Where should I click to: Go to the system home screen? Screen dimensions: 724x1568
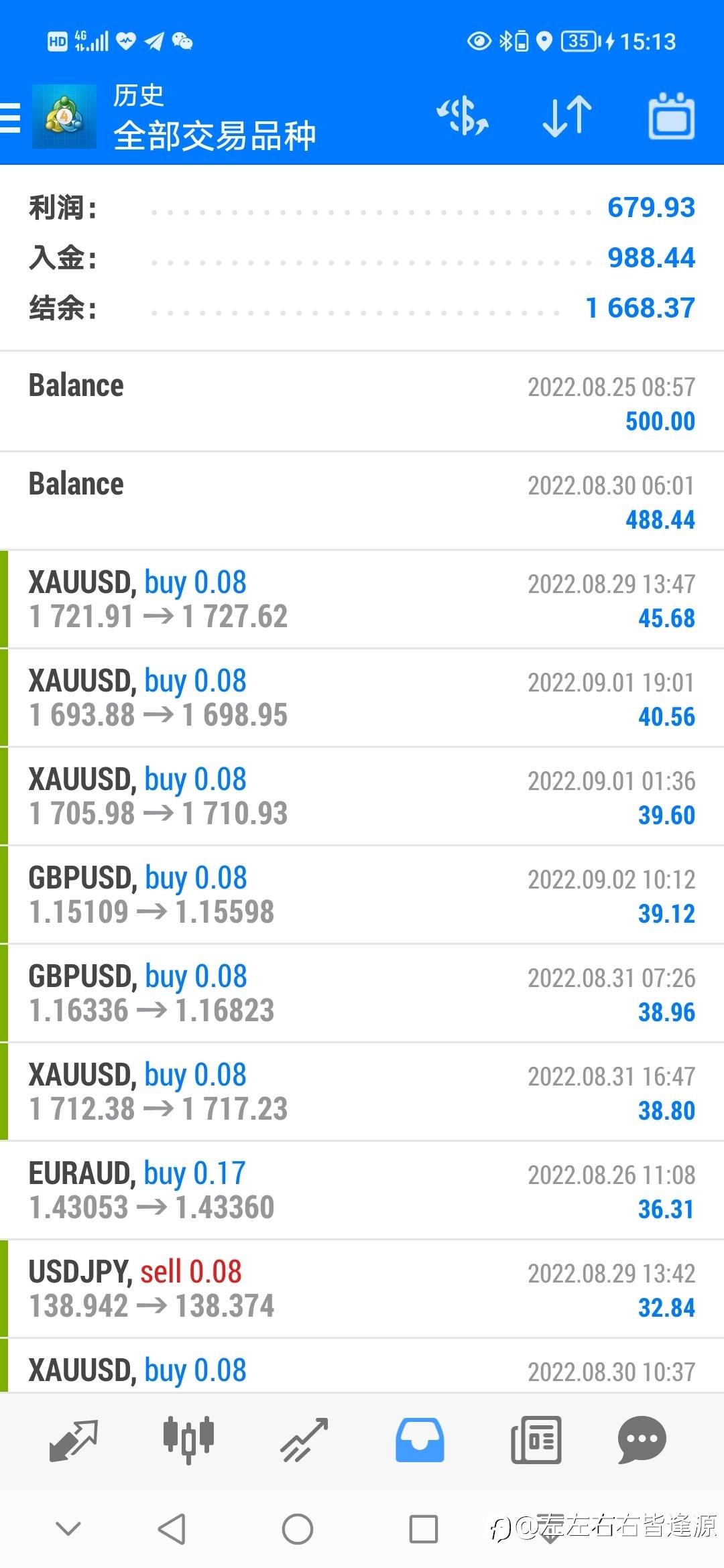[298, 1529]
